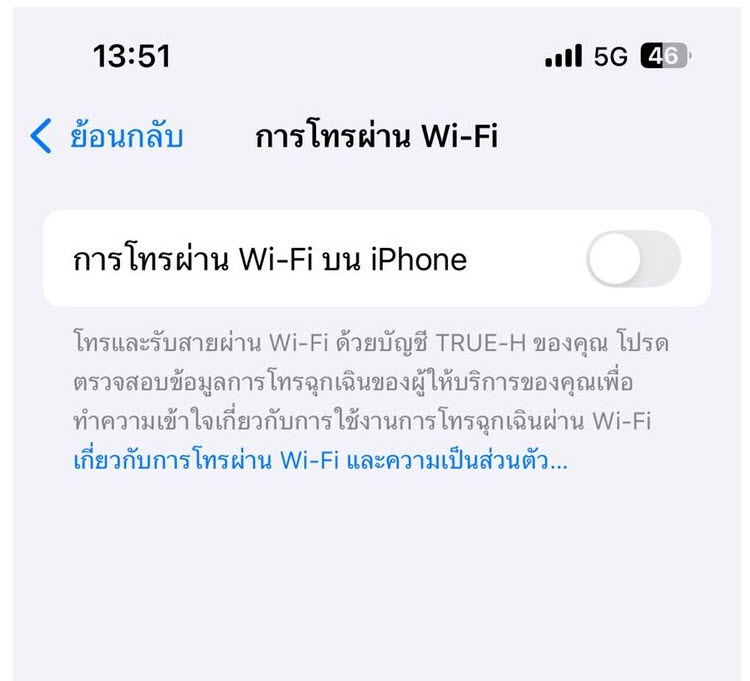Image resolution: width=750 pixels, height=681 pixels.
Task: Go back with the ย้อนกลับ button
Action: 108,137
